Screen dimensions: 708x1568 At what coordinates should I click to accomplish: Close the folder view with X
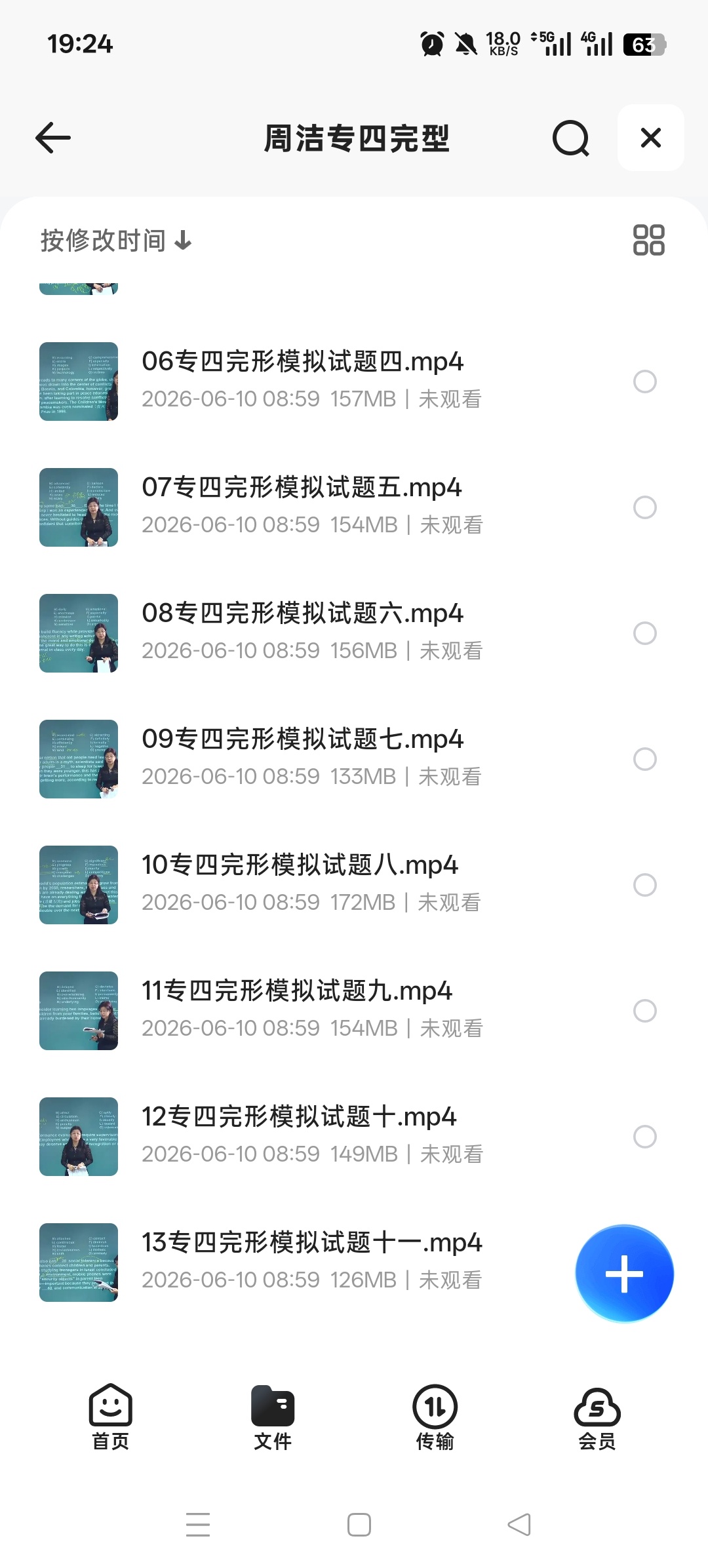(650, 138)
